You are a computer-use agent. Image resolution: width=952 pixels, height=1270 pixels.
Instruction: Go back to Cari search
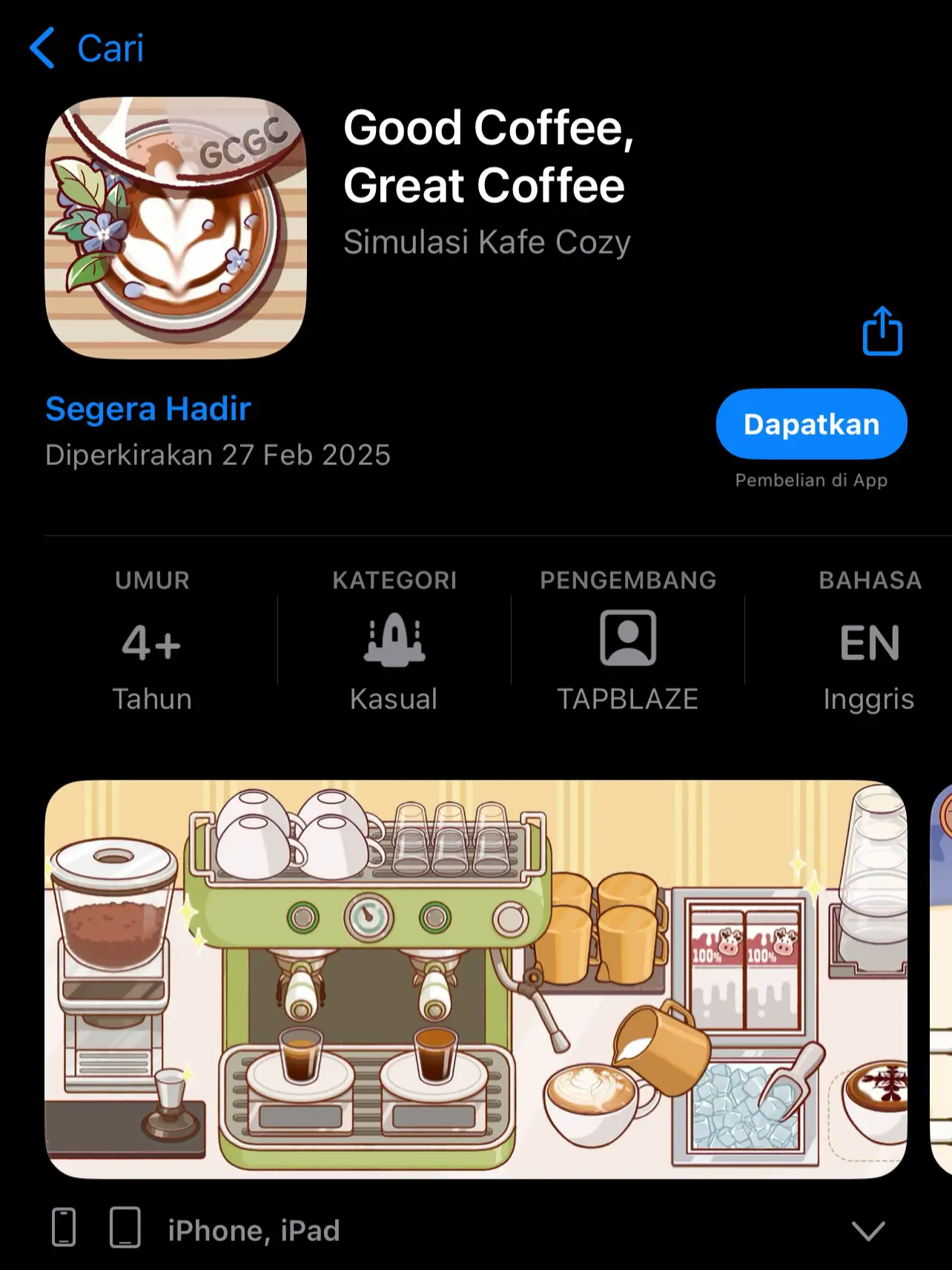[85, 48]
